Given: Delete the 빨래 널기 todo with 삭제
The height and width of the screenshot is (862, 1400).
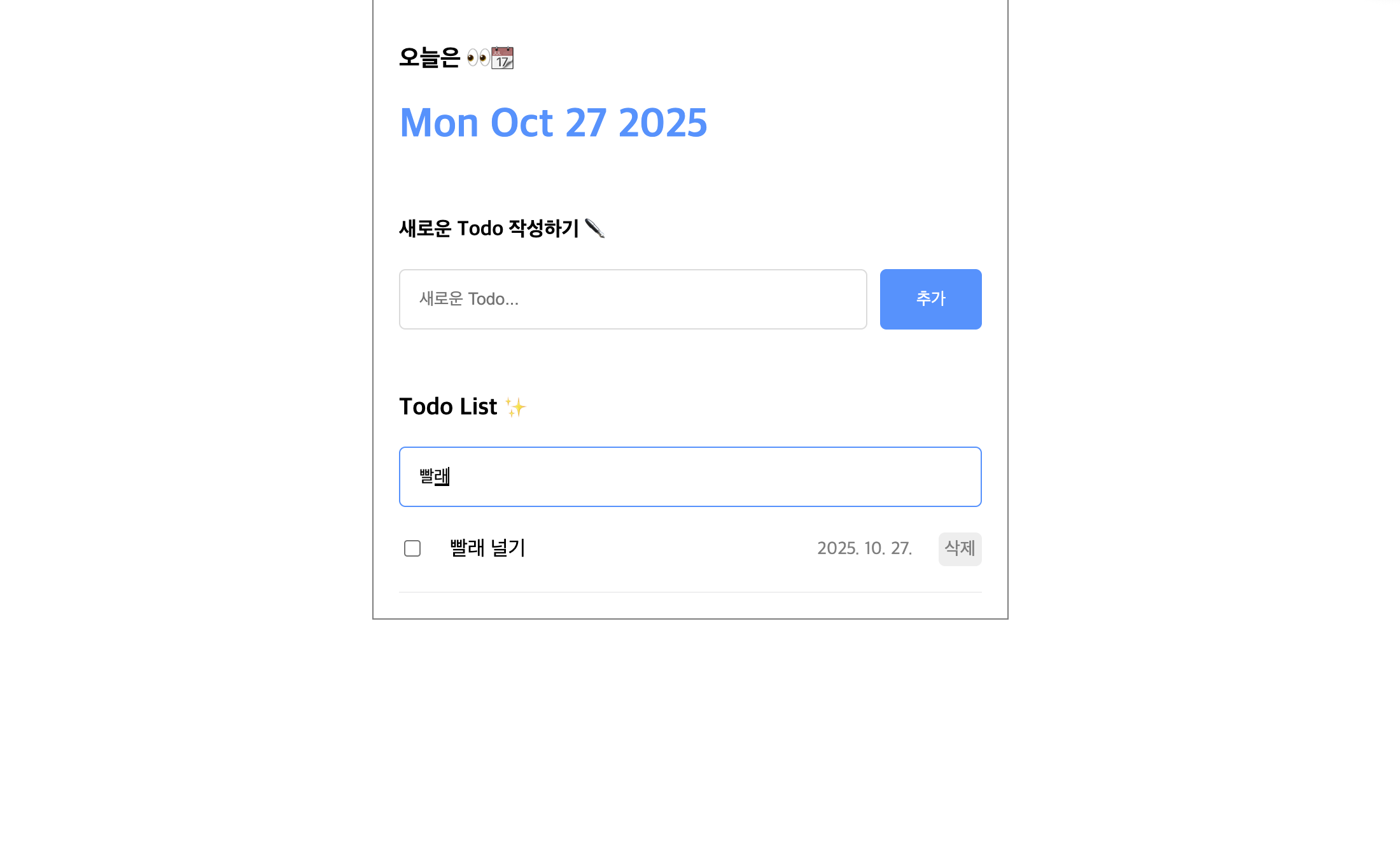Looking at the screenshot, I should pyautogui.click(x=960, y=548).
